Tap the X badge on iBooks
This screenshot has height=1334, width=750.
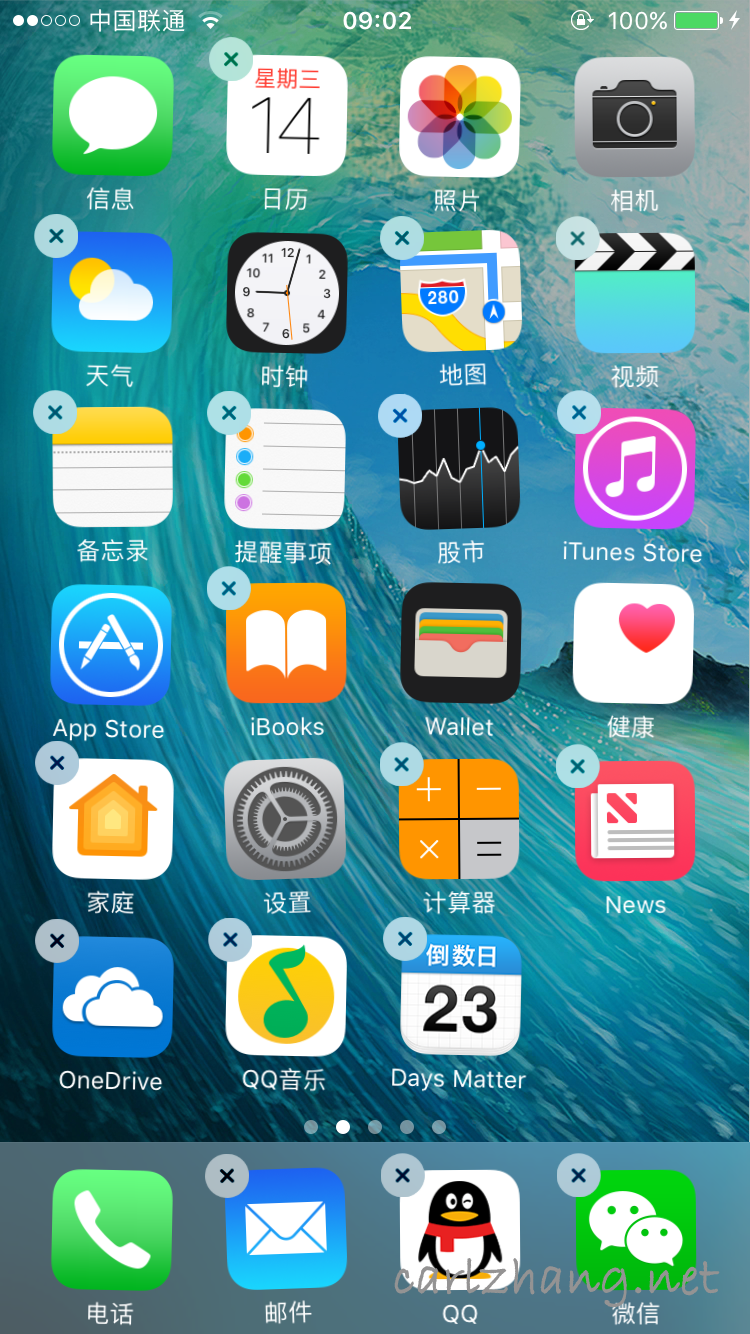[228, 588]
